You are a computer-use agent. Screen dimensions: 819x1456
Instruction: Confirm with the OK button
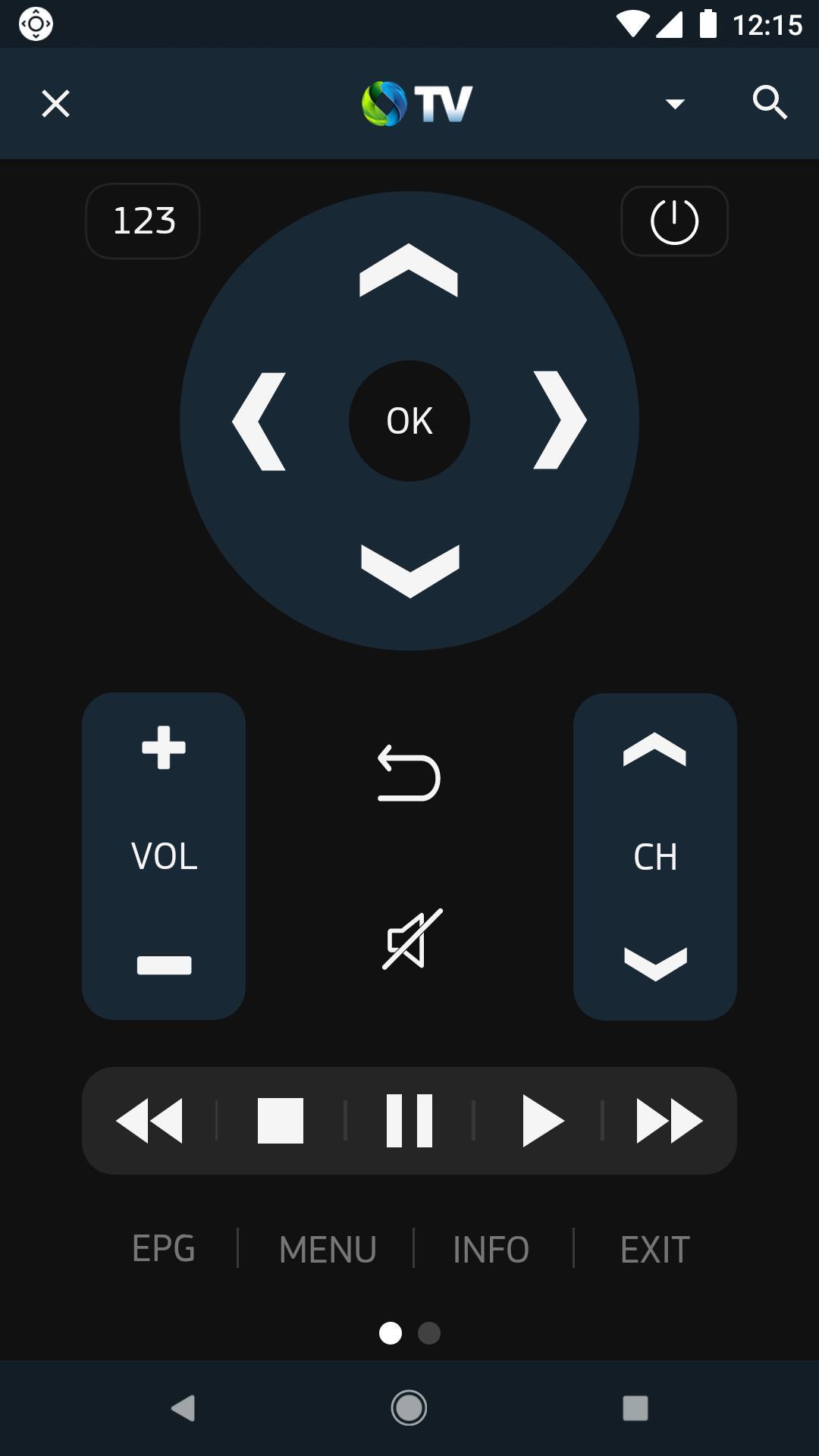pyautogui.click(x=409, y=421)
